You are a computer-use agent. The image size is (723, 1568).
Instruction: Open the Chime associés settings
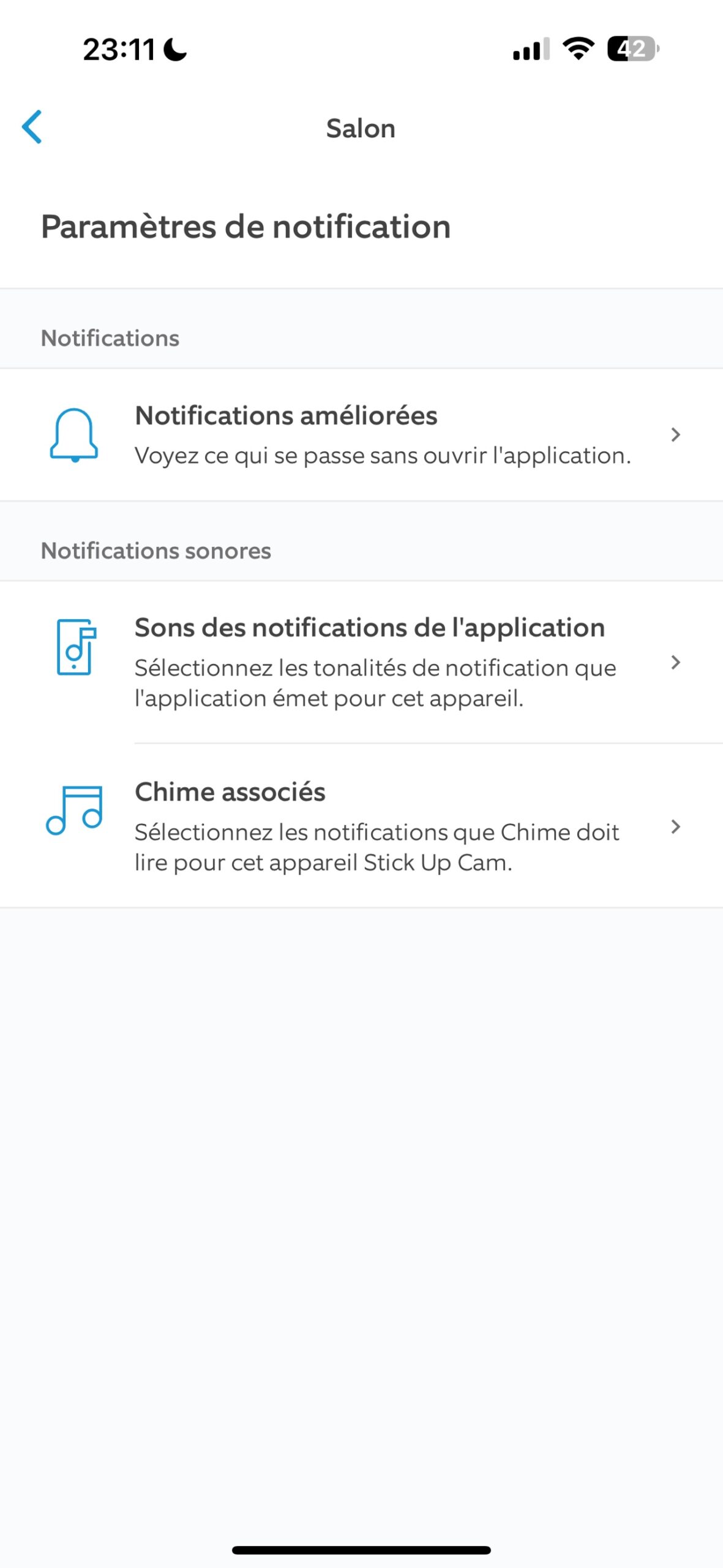(361, 826)
